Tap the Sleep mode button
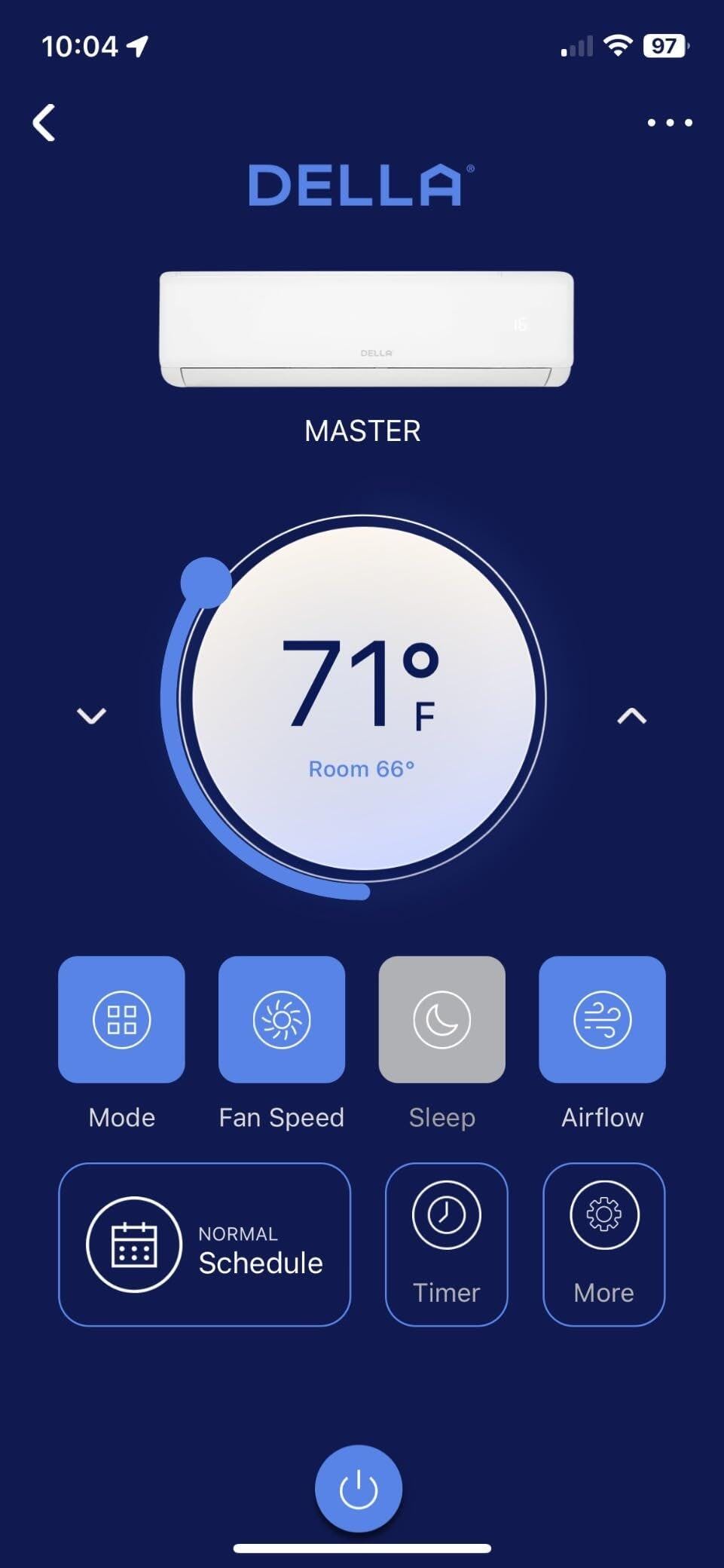The height and width of the screenshot is (1568, 724). click(x=442, y=1019)
